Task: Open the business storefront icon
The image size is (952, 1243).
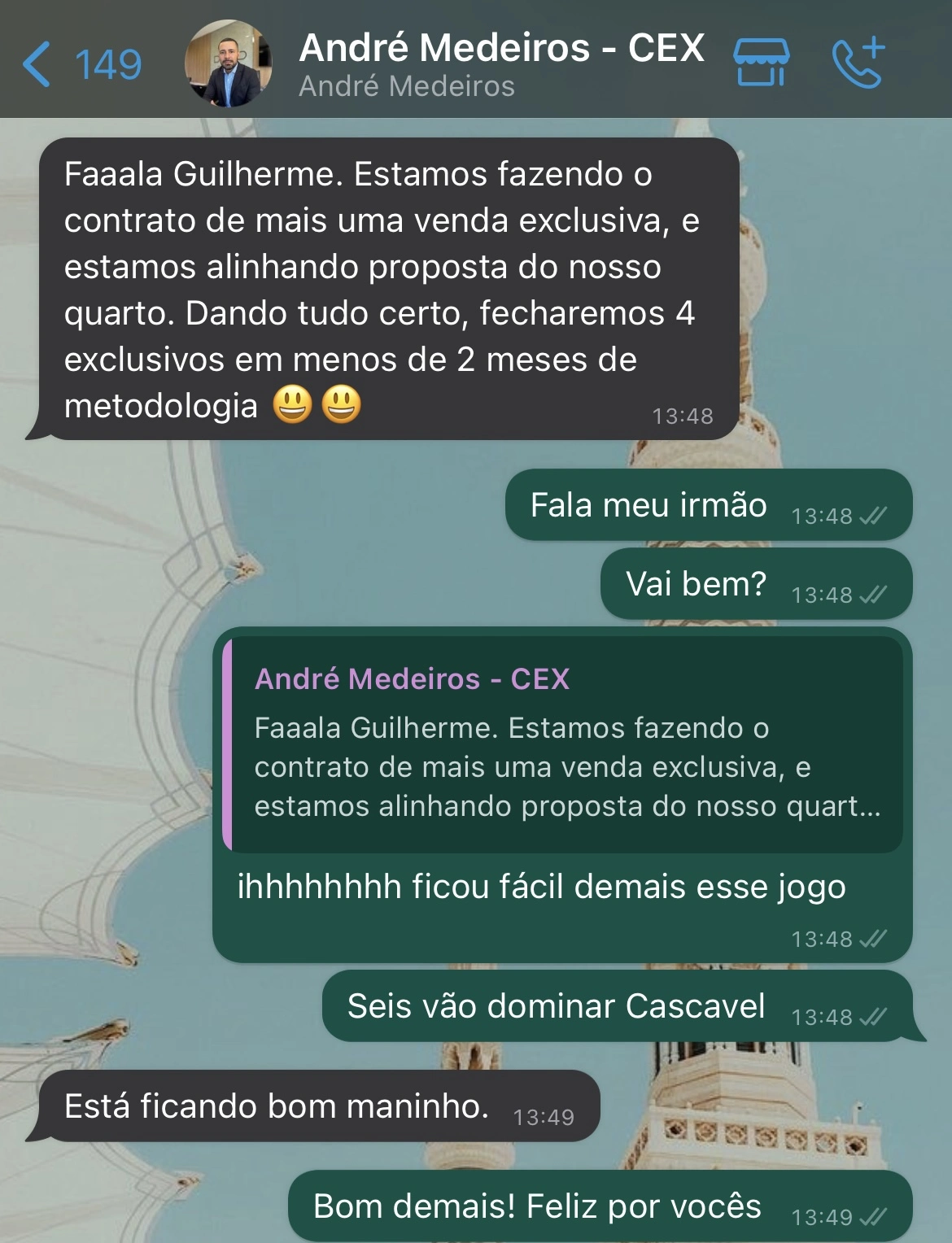Action: pyautogui.click(x=761, y=63)
